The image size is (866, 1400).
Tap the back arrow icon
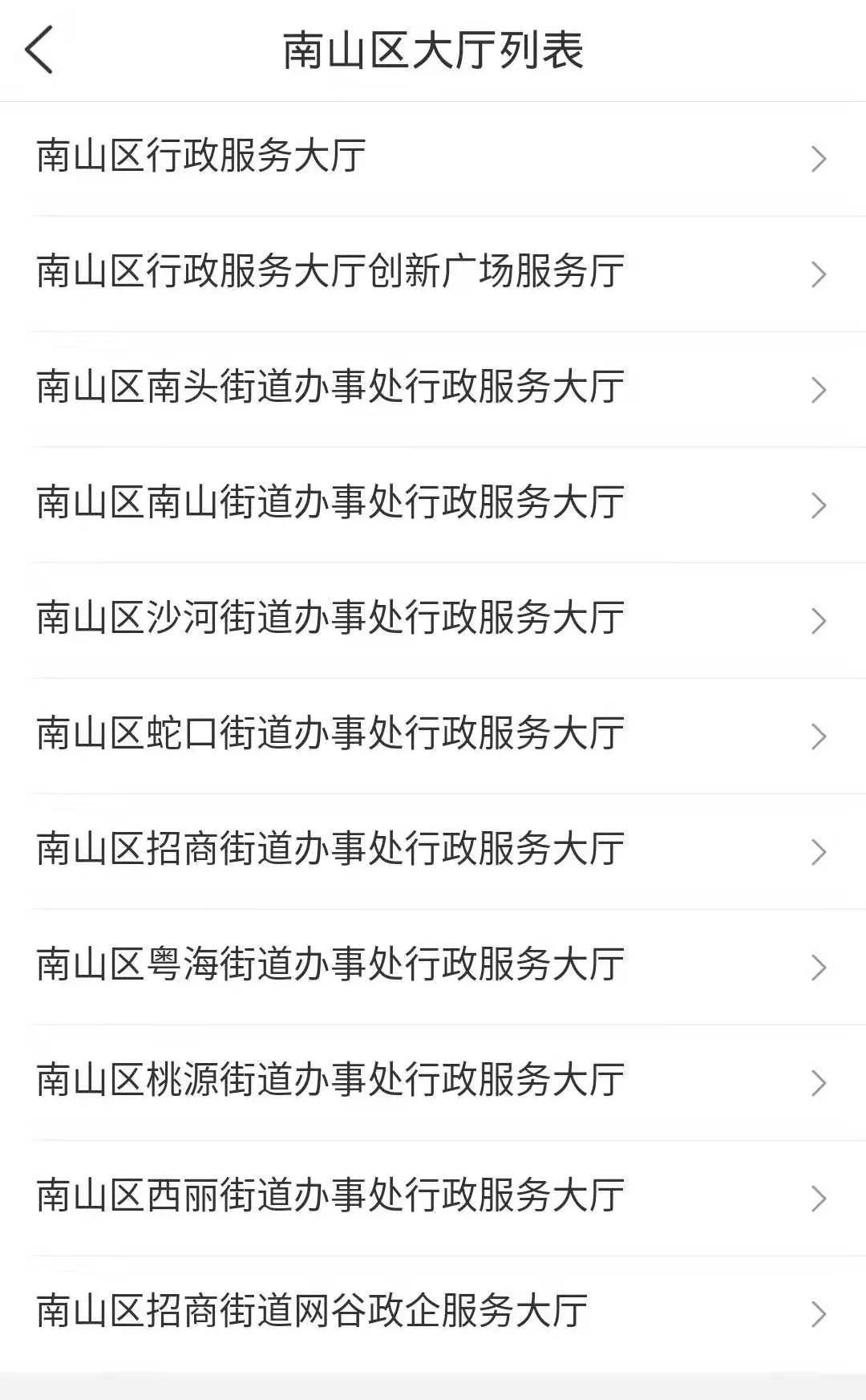(x=38, y=50)
